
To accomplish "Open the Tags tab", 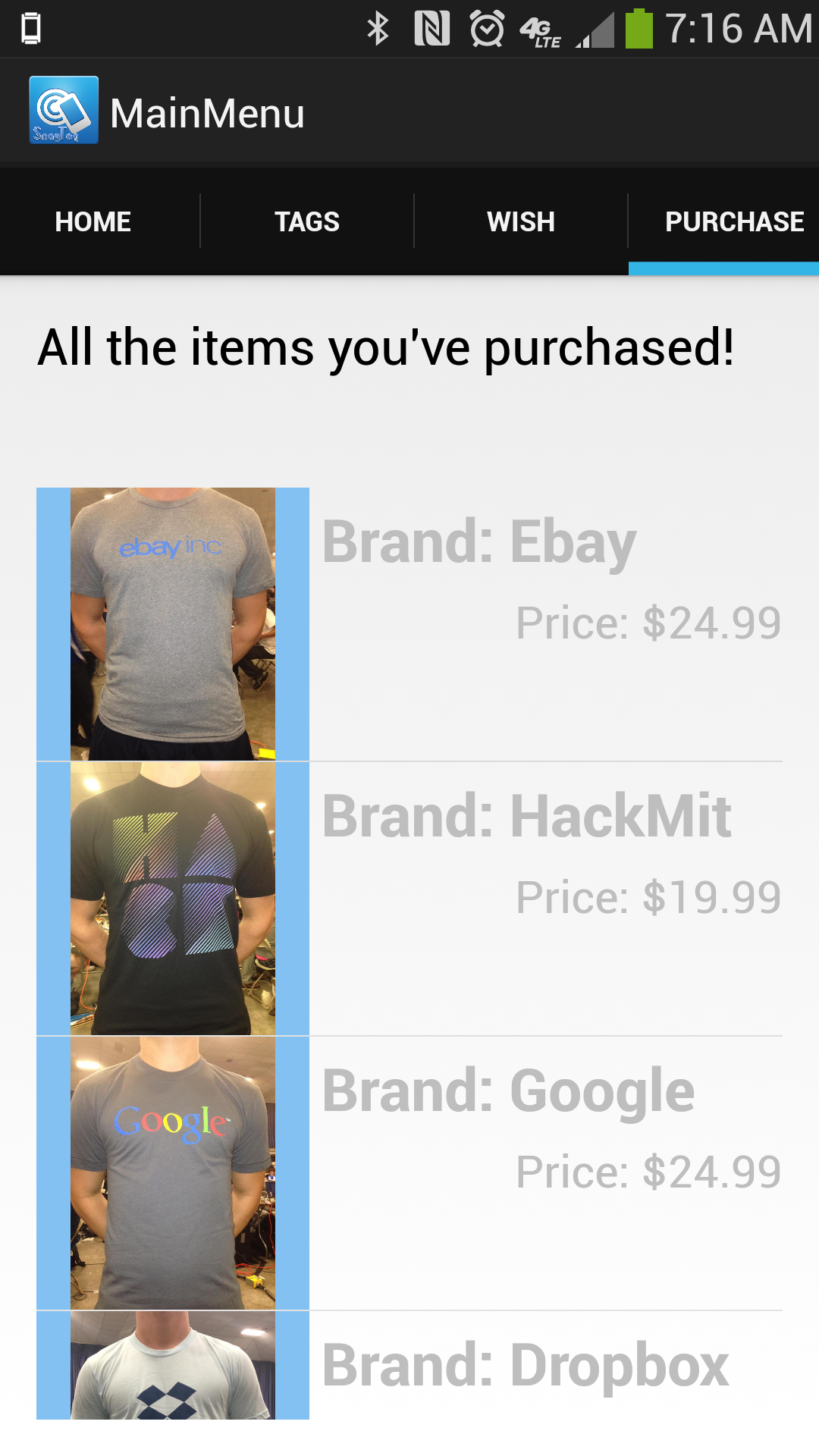I will point(306,221).
